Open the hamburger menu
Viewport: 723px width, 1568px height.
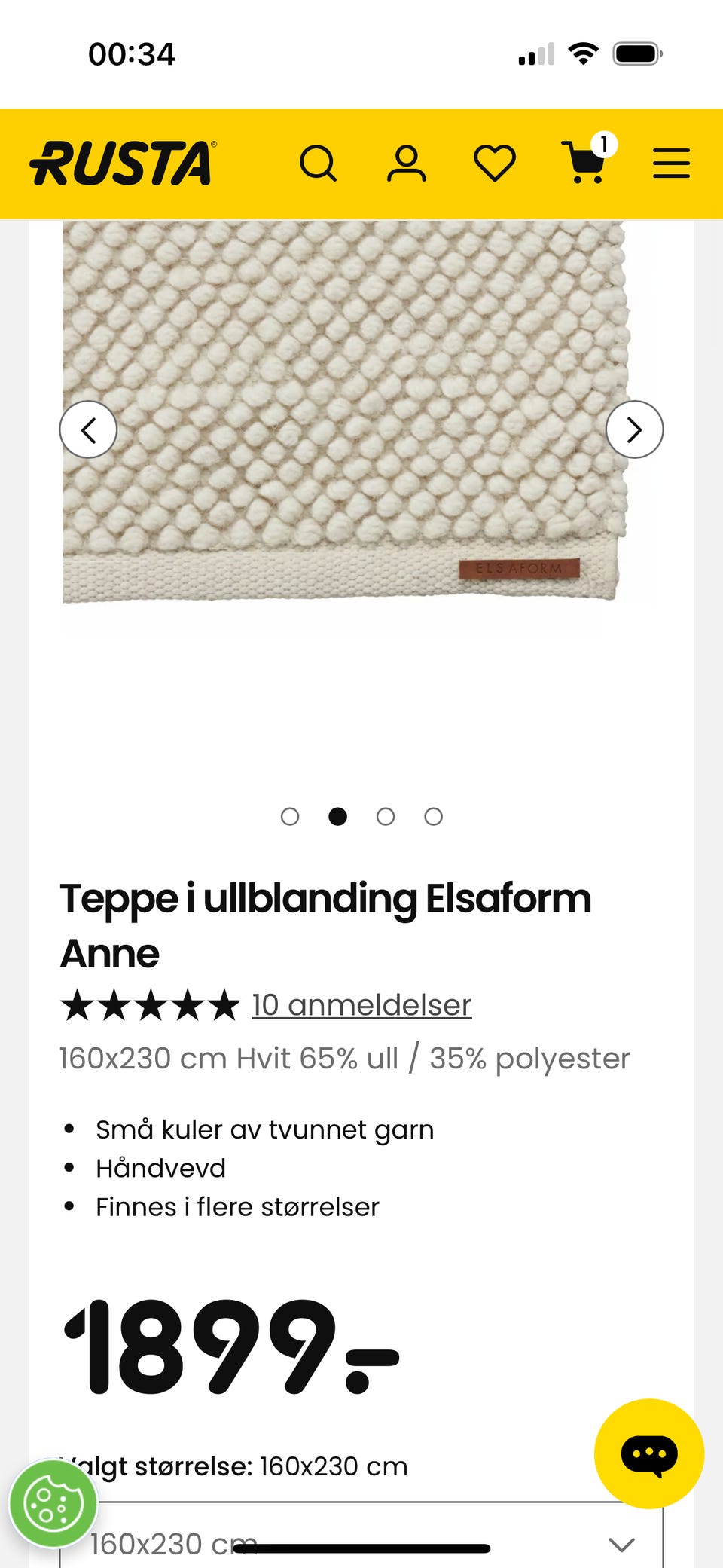(x=670, y=163)
